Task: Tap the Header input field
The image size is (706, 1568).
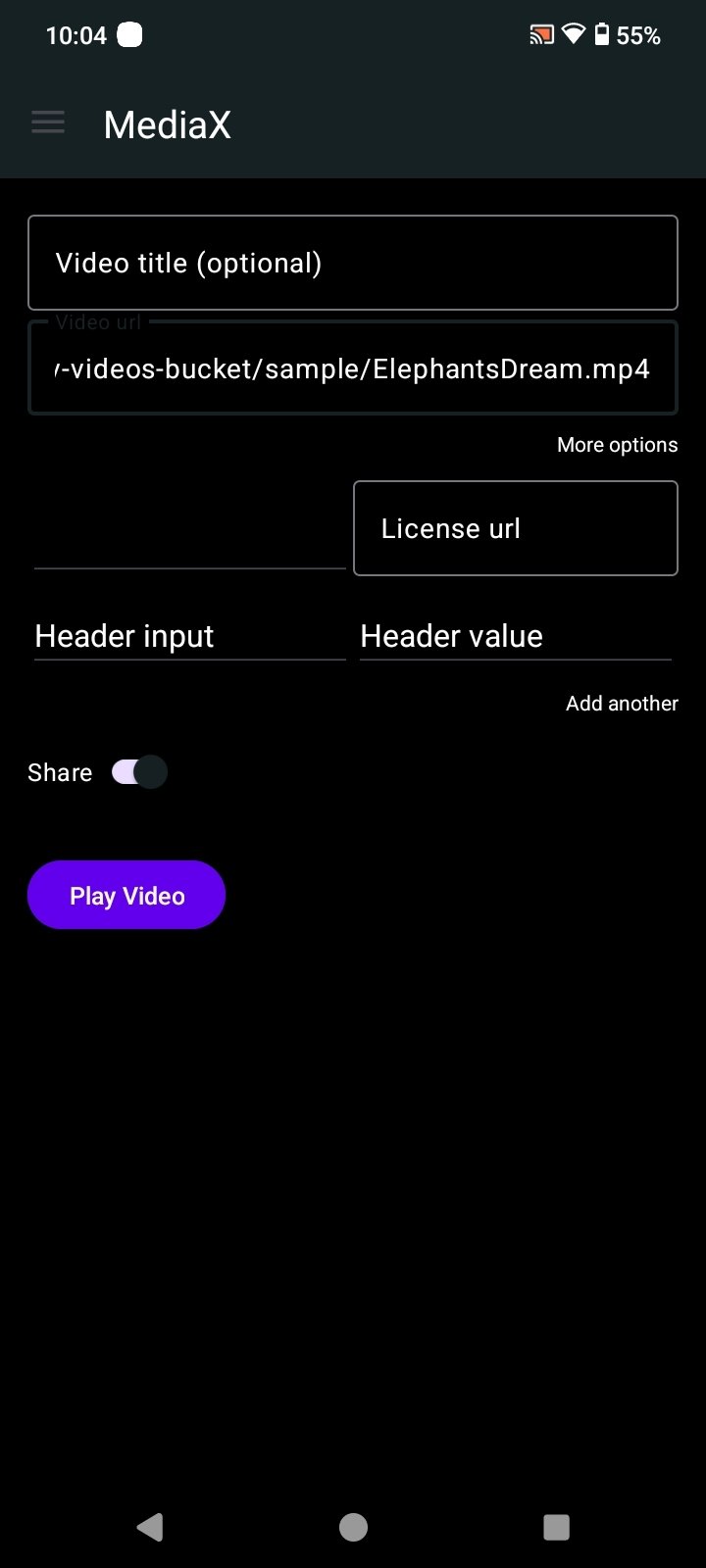Action: pos(189,636)
